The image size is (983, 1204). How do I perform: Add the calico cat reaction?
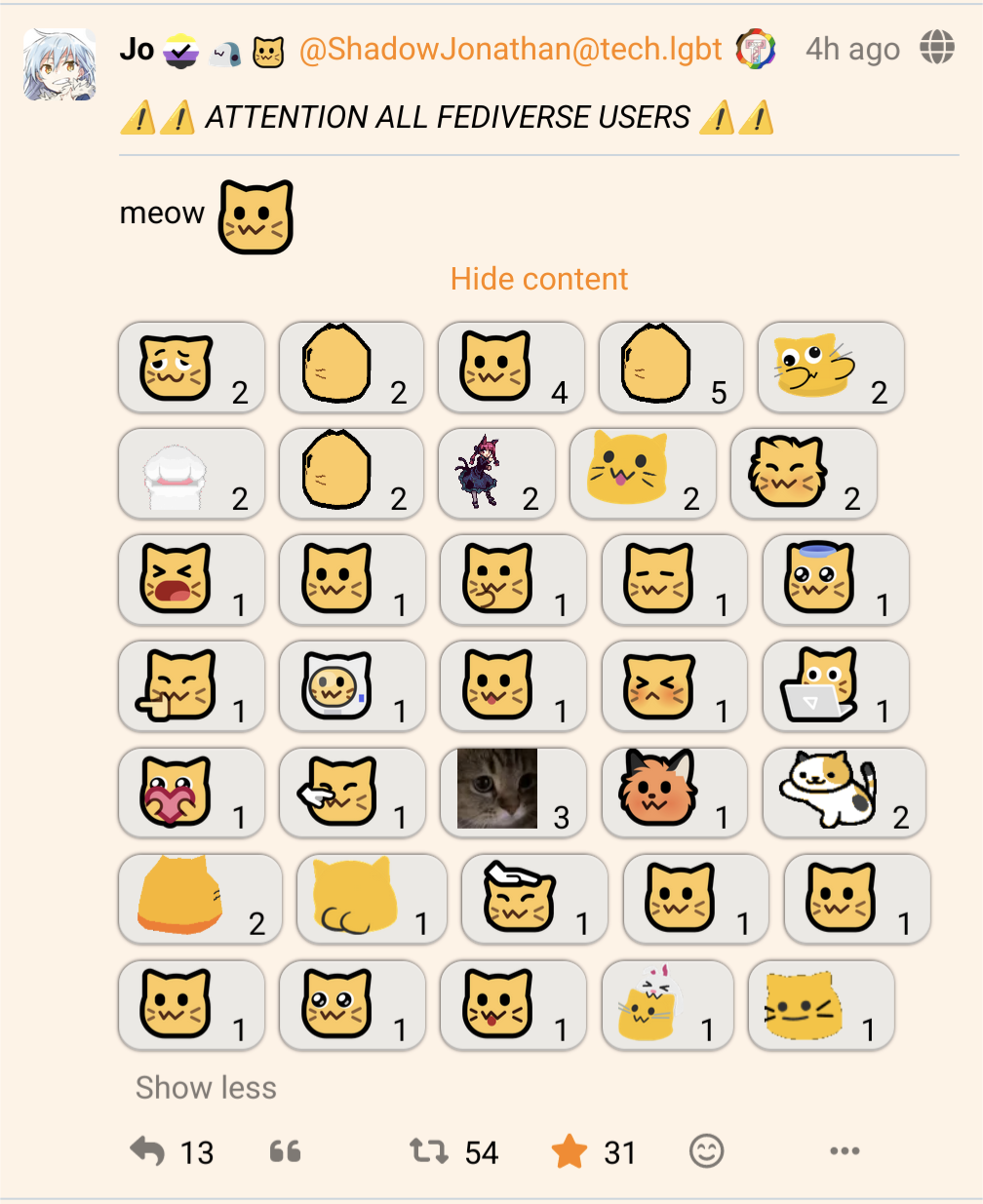point(844,792)
